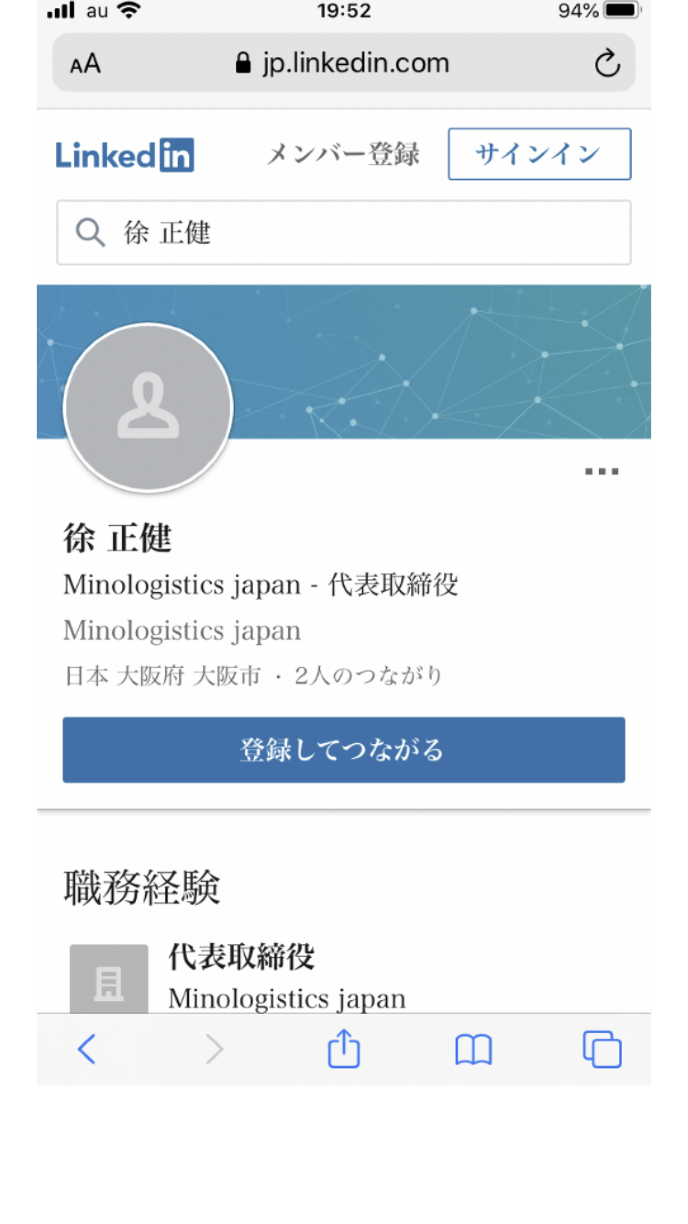Screen dimensions: 688x1224
Task: Open the Minologistics japan company link under profile
Action: (182, 631)
